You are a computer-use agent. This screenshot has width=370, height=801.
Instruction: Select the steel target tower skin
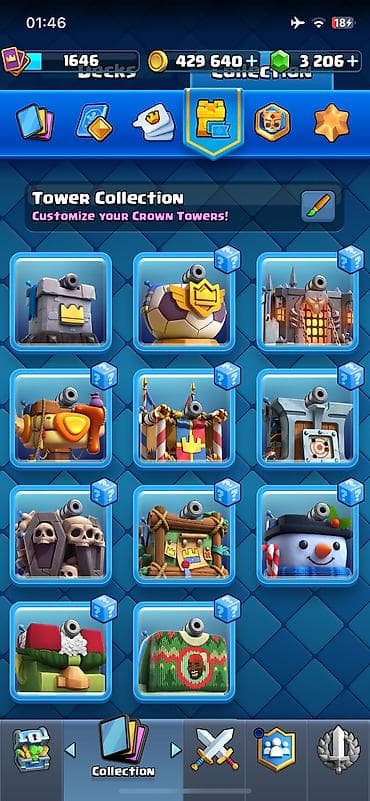tap(308, 418)
